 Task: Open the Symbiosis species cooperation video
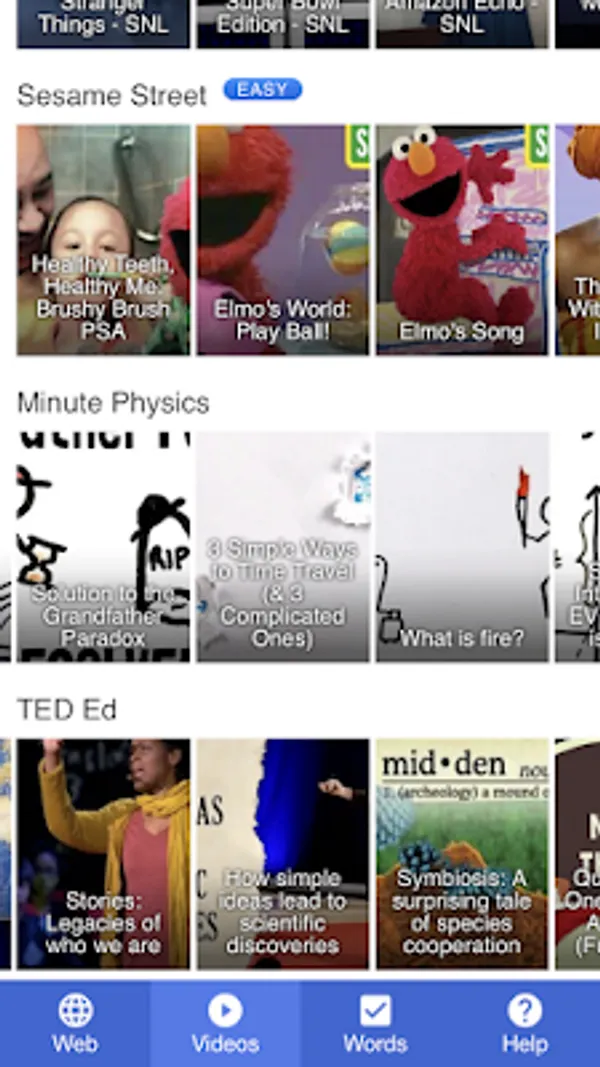[x=462, y=854]
